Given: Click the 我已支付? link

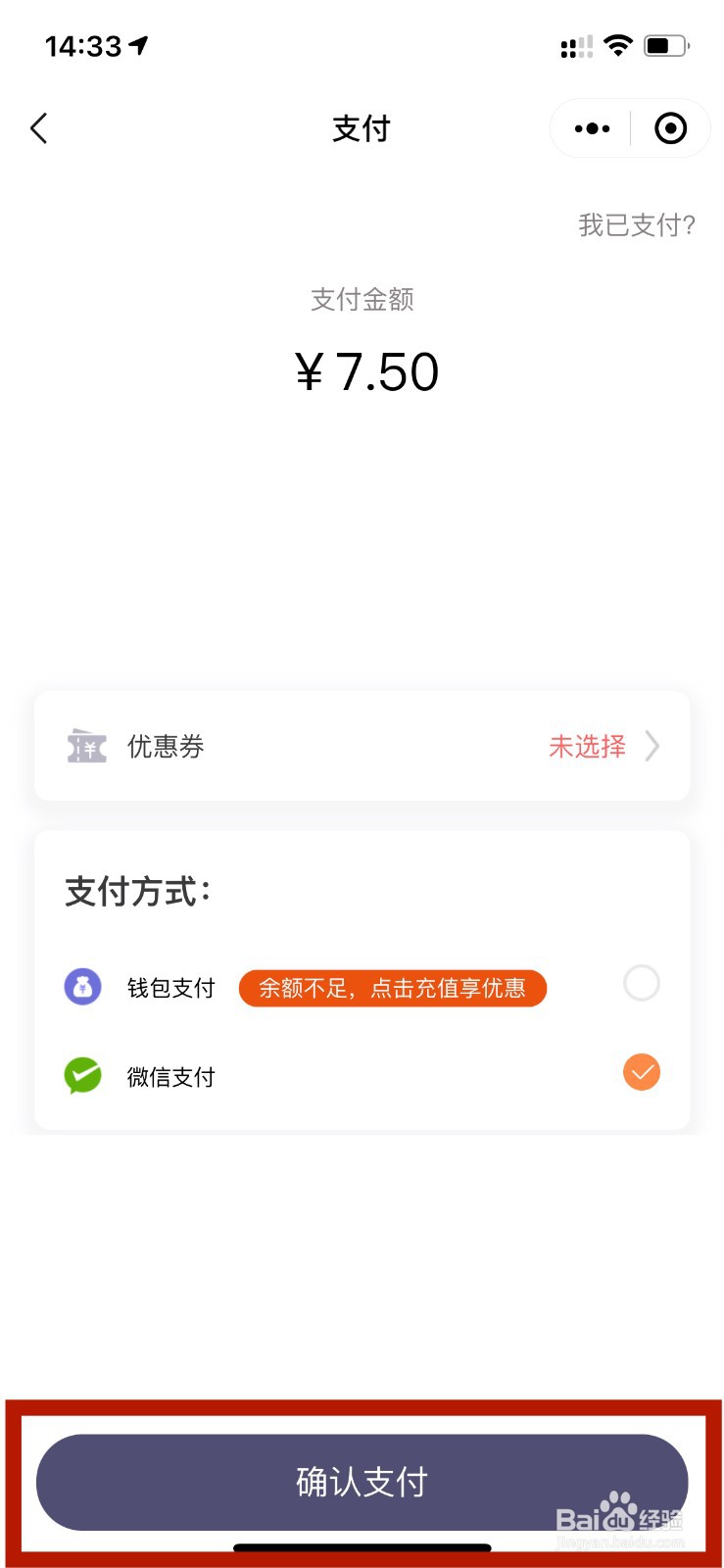Looking at the screenshot, I should click(x=635, y=224).
